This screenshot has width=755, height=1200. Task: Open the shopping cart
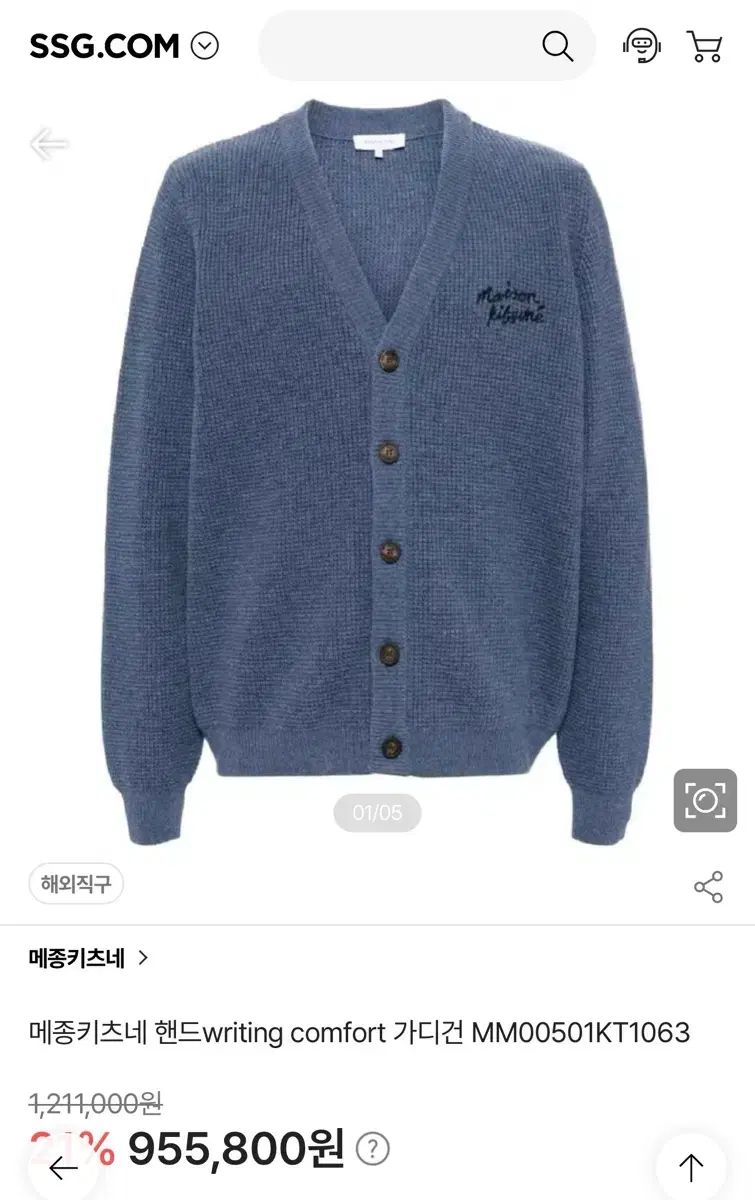[705, 46]
